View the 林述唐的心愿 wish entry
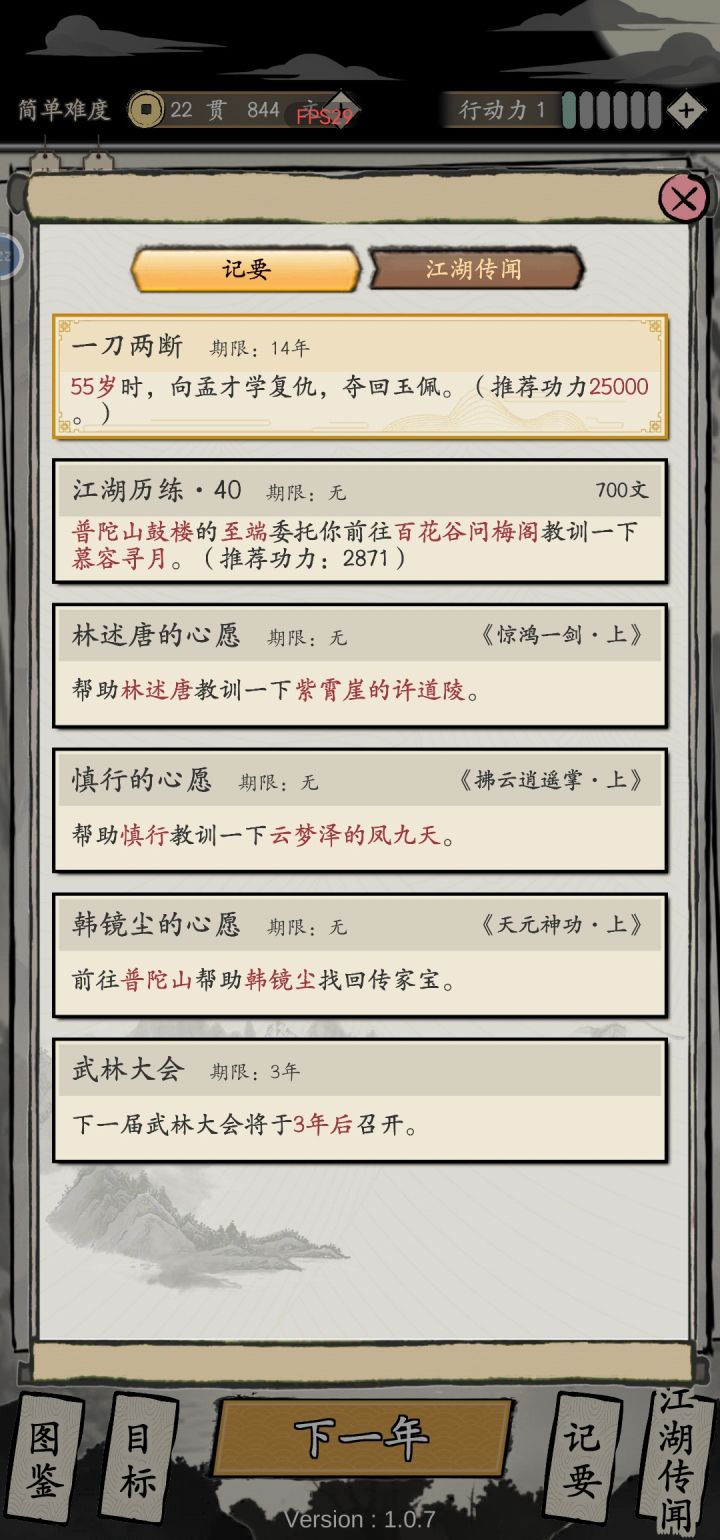The image size is (720, 1540). [x=360, y=665]
